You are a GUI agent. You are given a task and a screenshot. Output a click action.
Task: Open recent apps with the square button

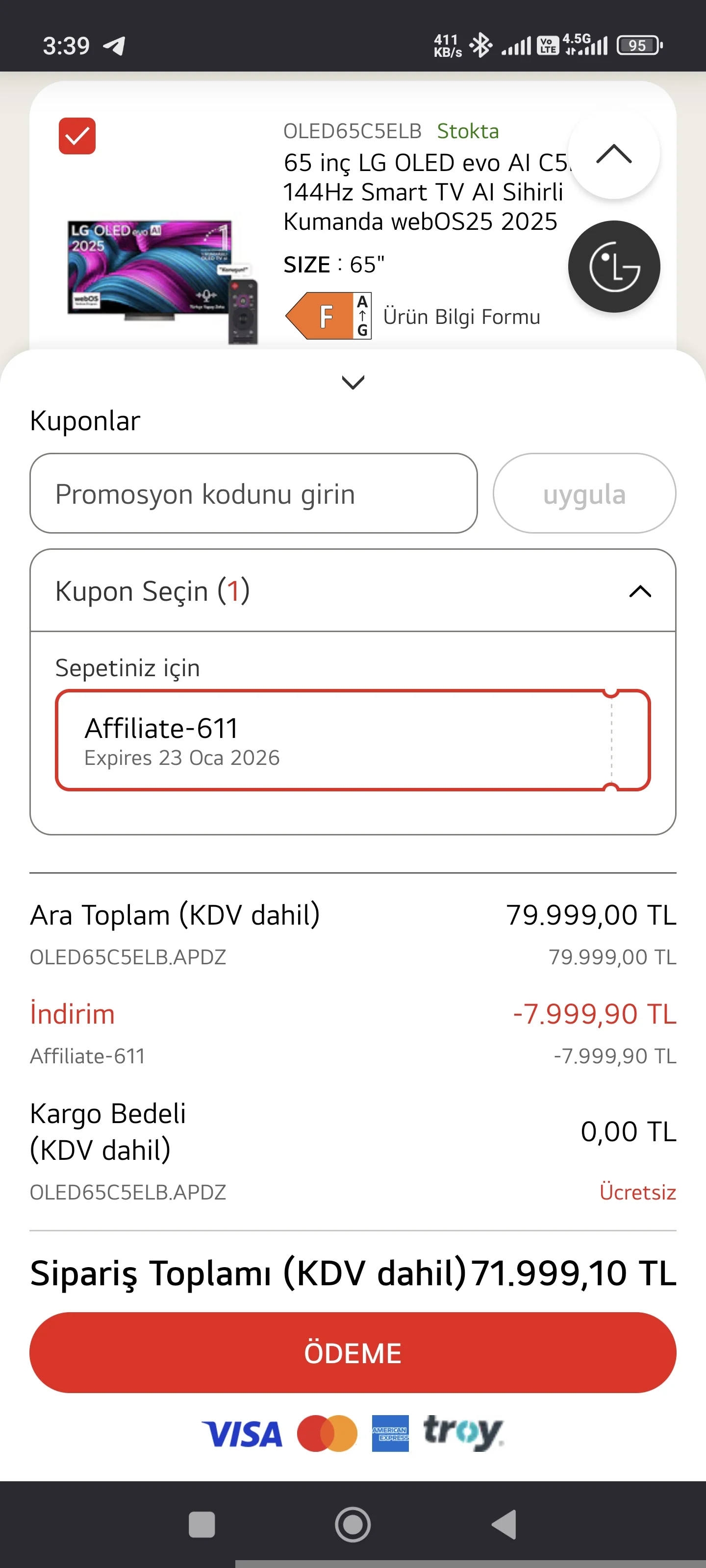[202, 1525]
